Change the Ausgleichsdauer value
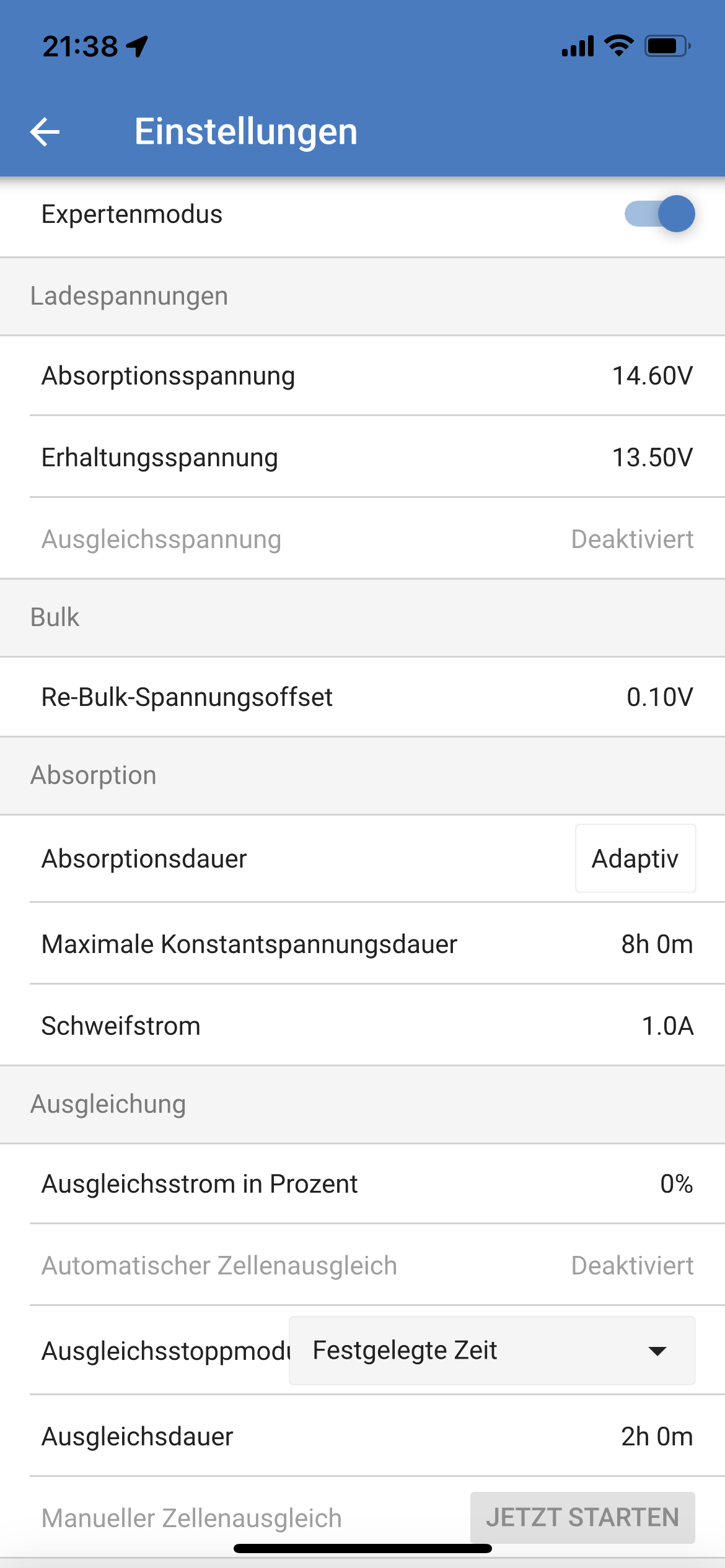The height and width of the screenshot is (1568, 725). pyautogui.click(x=362, y=1436)
